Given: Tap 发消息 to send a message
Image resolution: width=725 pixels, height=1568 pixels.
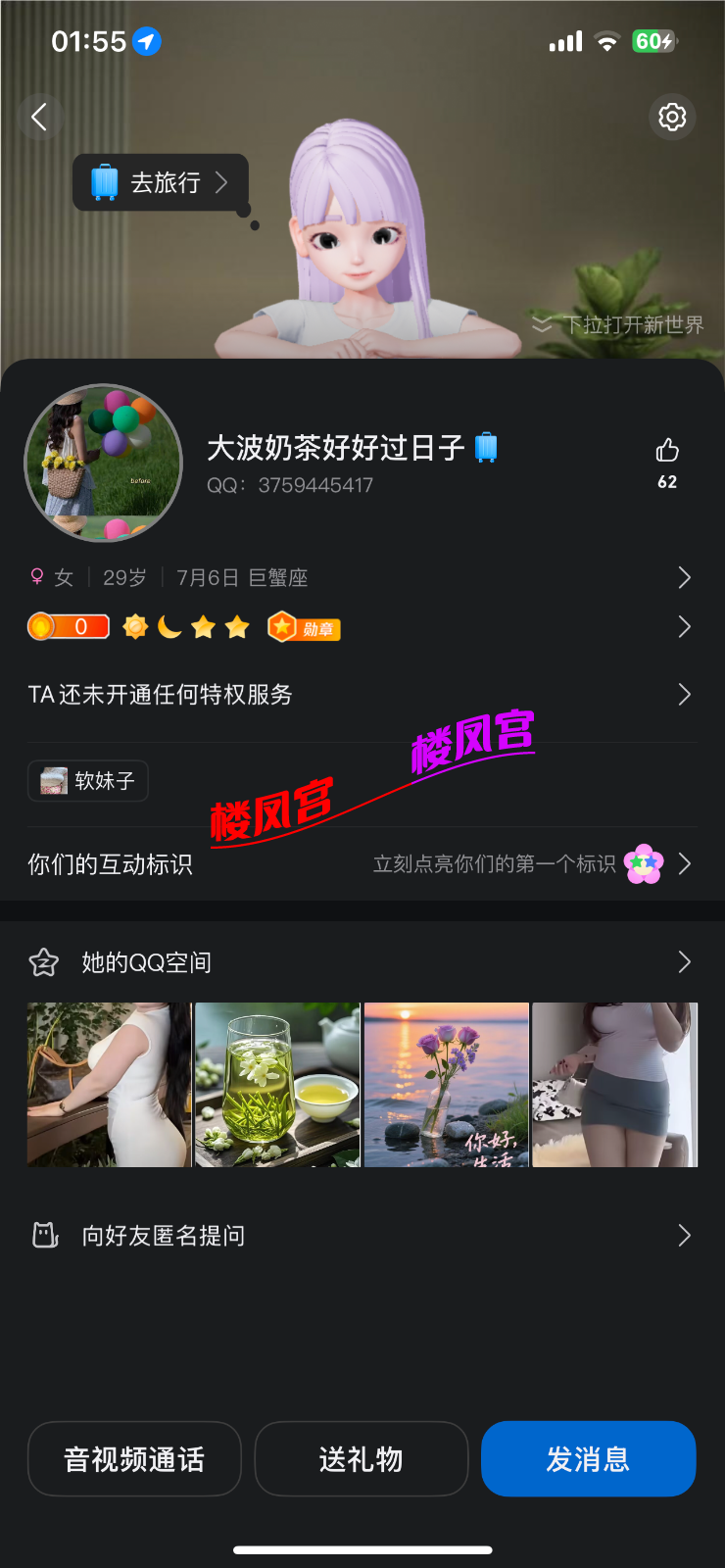Looking at the screenshot, I should tap(588, 1459).
